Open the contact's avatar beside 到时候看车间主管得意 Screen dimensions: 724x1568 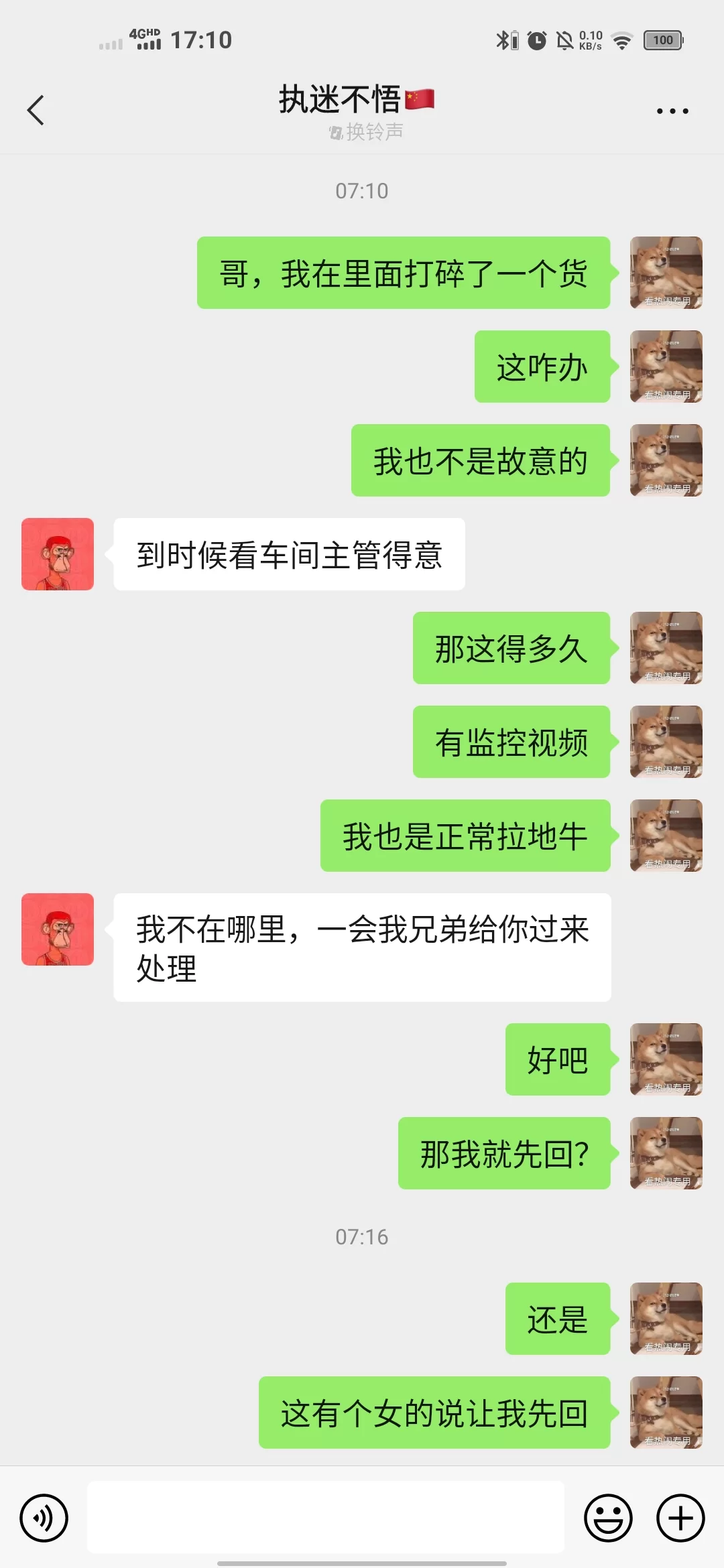click(58, 554)
